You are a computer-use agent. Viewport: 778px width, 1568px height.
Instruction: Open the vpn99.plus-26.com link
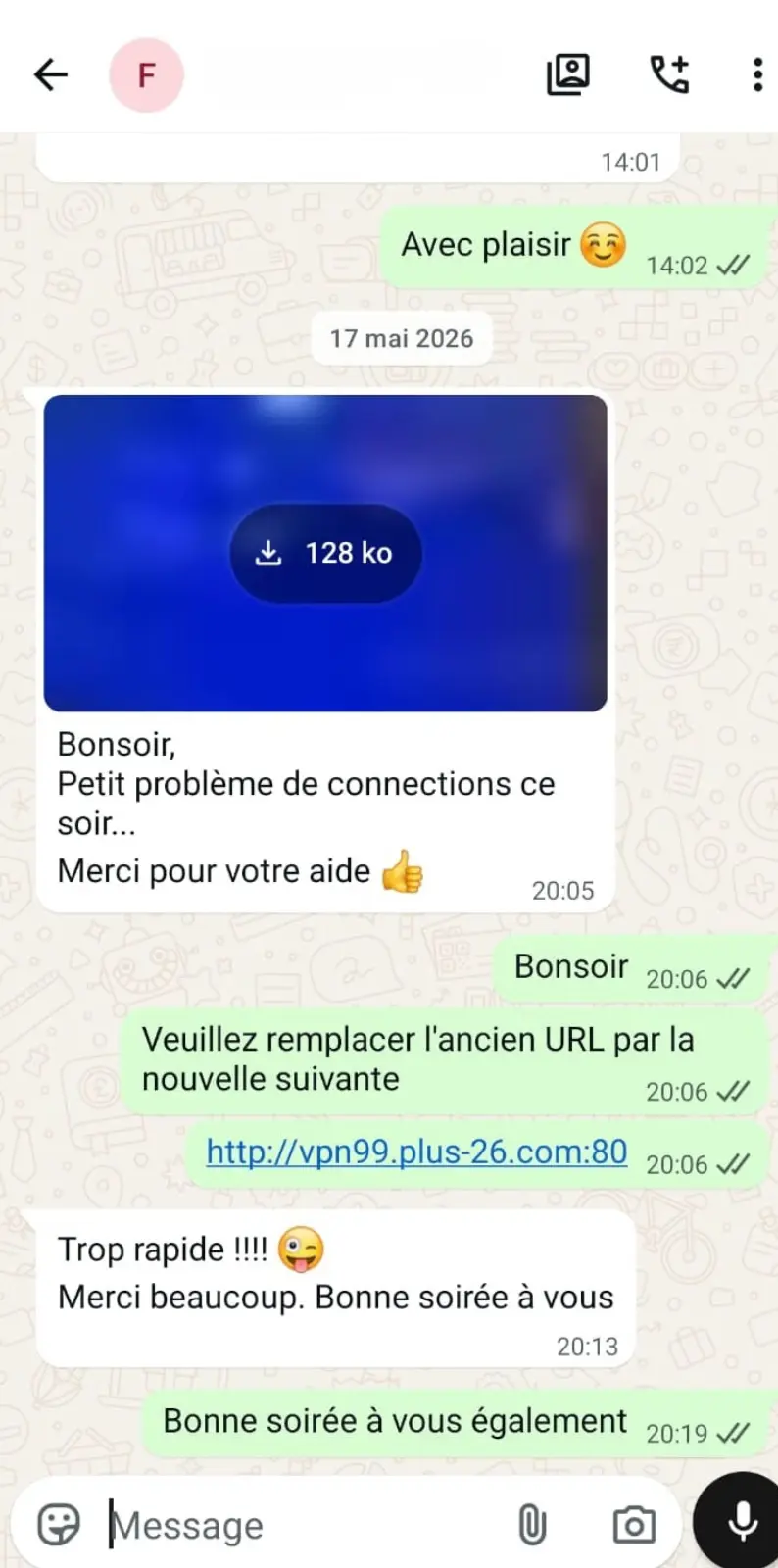pyautogui.click(x=416, y=1151)
